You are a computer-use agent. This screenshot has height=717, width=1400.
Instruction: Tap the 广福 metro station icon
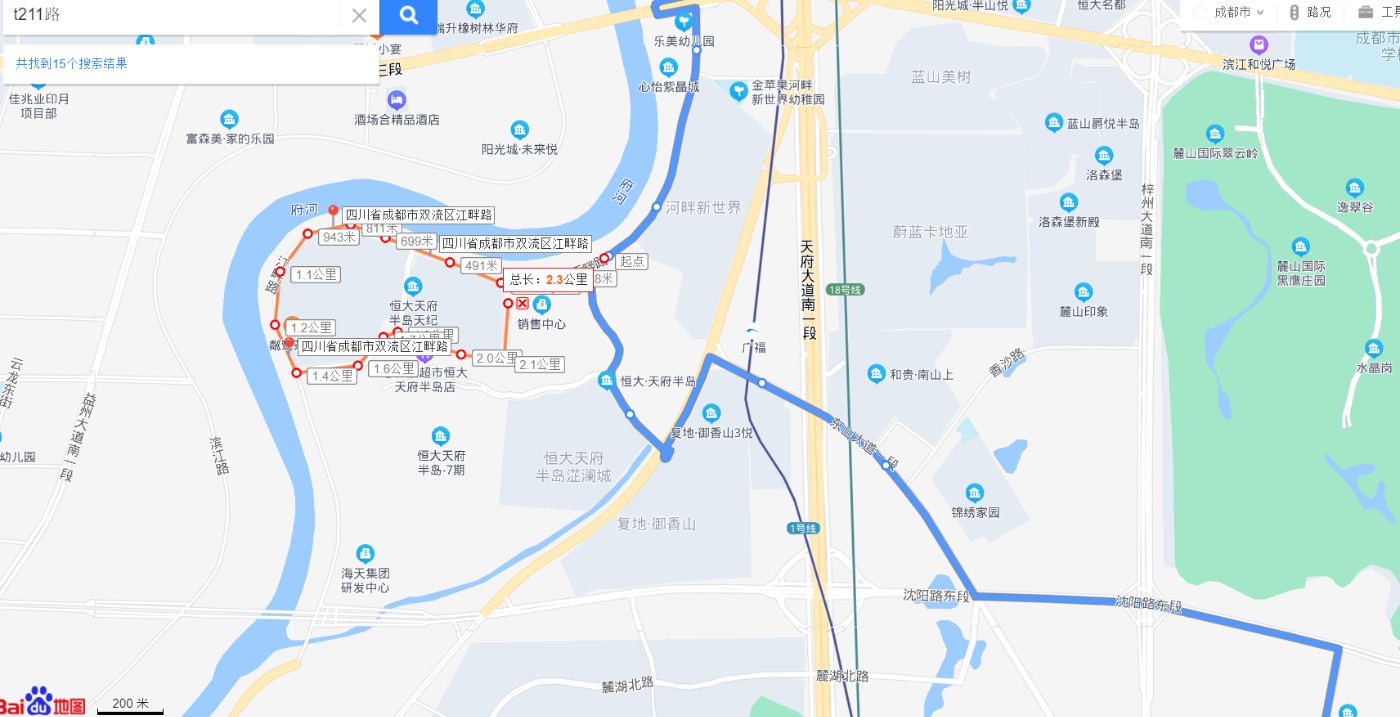point(753,331)
